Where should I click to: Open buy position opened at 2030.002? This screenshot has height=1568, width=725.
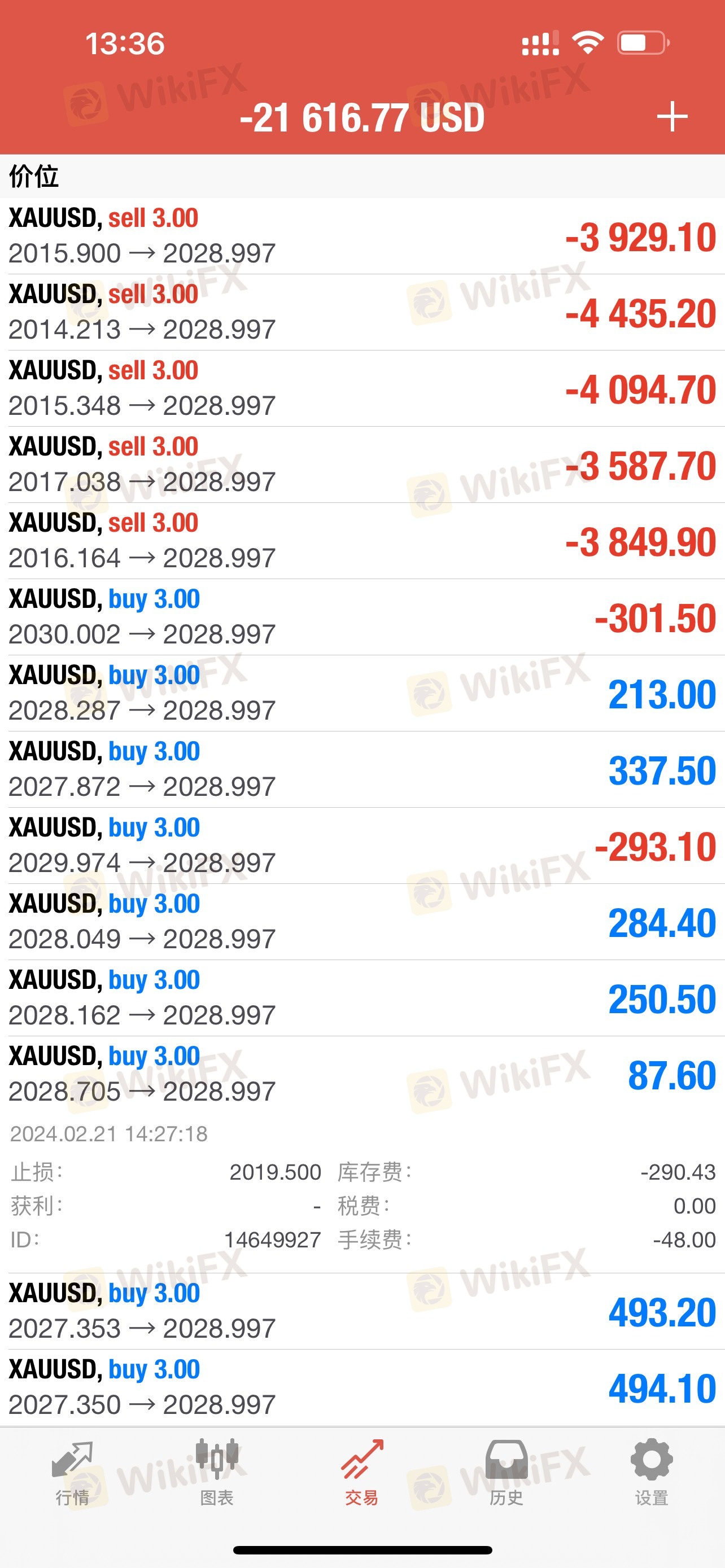(x=362, y=617)
